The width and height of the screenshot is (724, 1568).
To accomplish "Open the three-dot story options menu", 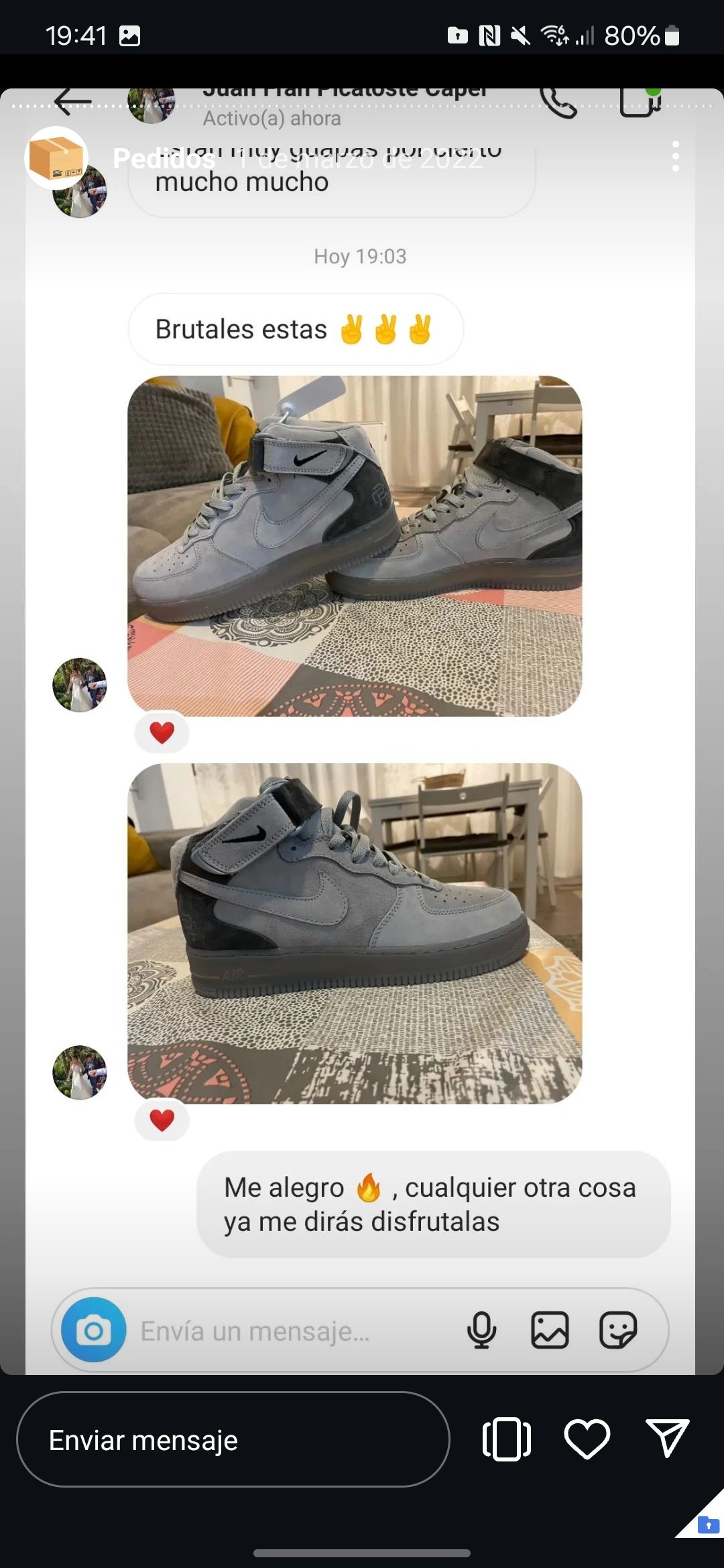I will coord(675,157).
